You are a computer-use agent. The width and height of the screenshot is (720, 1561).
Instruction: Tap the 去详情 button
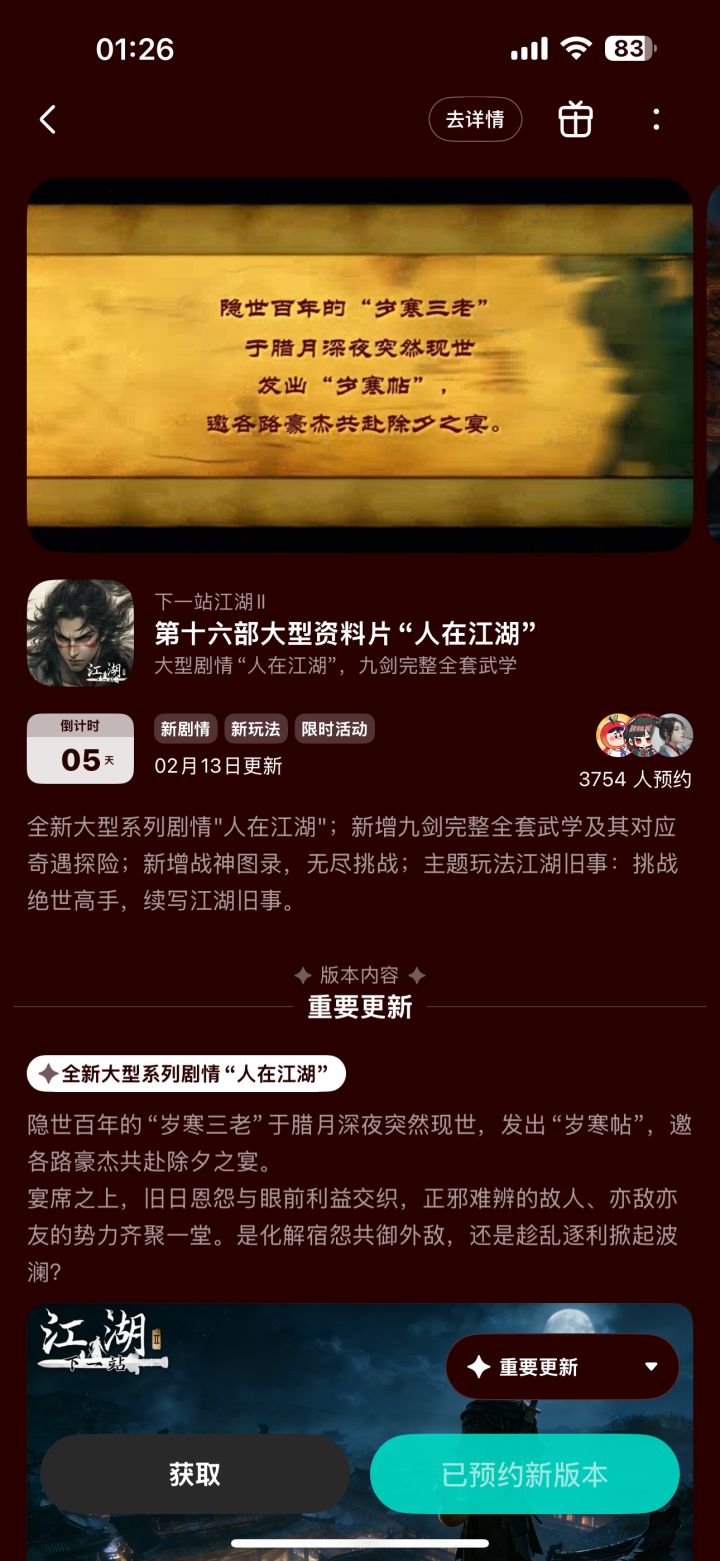click(475, 118)
